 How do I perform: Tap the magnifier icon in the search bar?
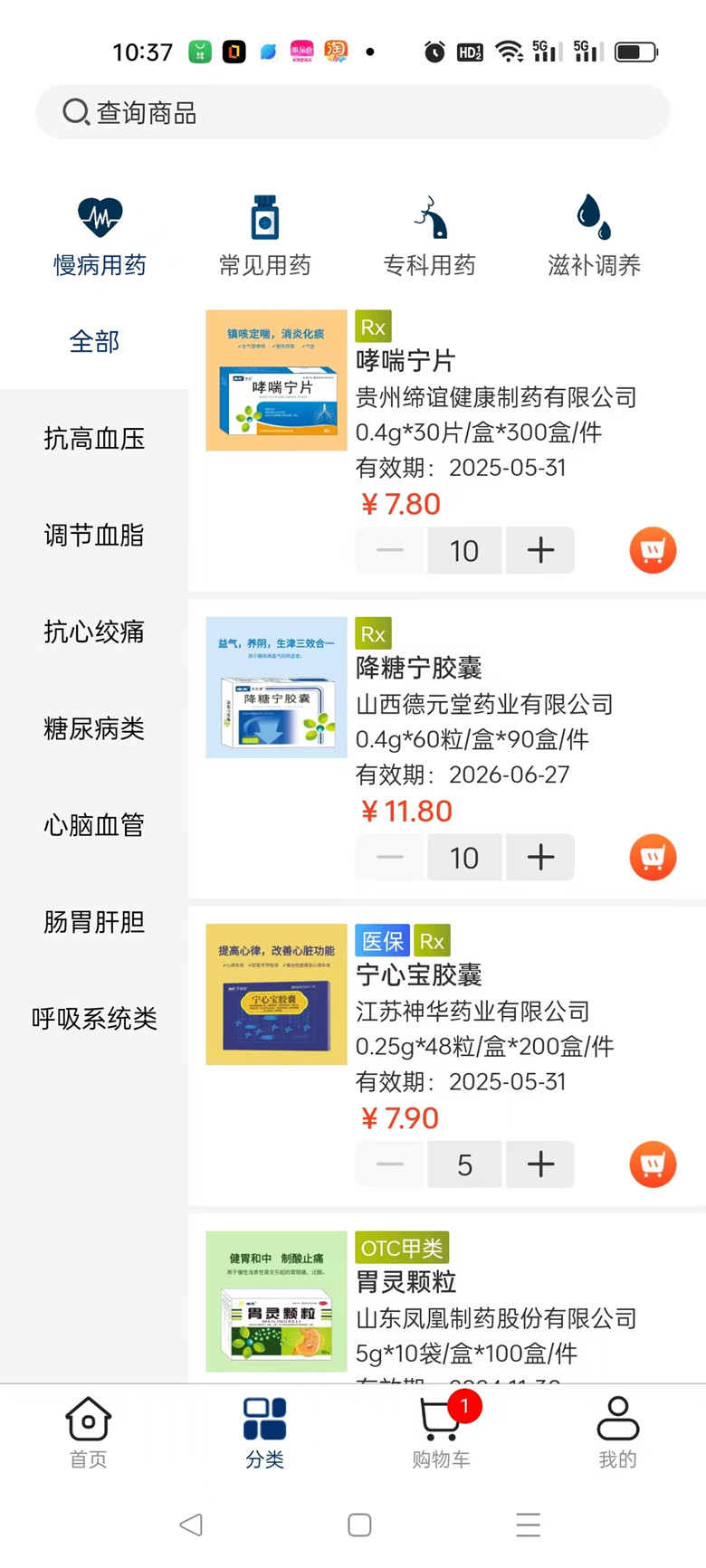point(74,112)
